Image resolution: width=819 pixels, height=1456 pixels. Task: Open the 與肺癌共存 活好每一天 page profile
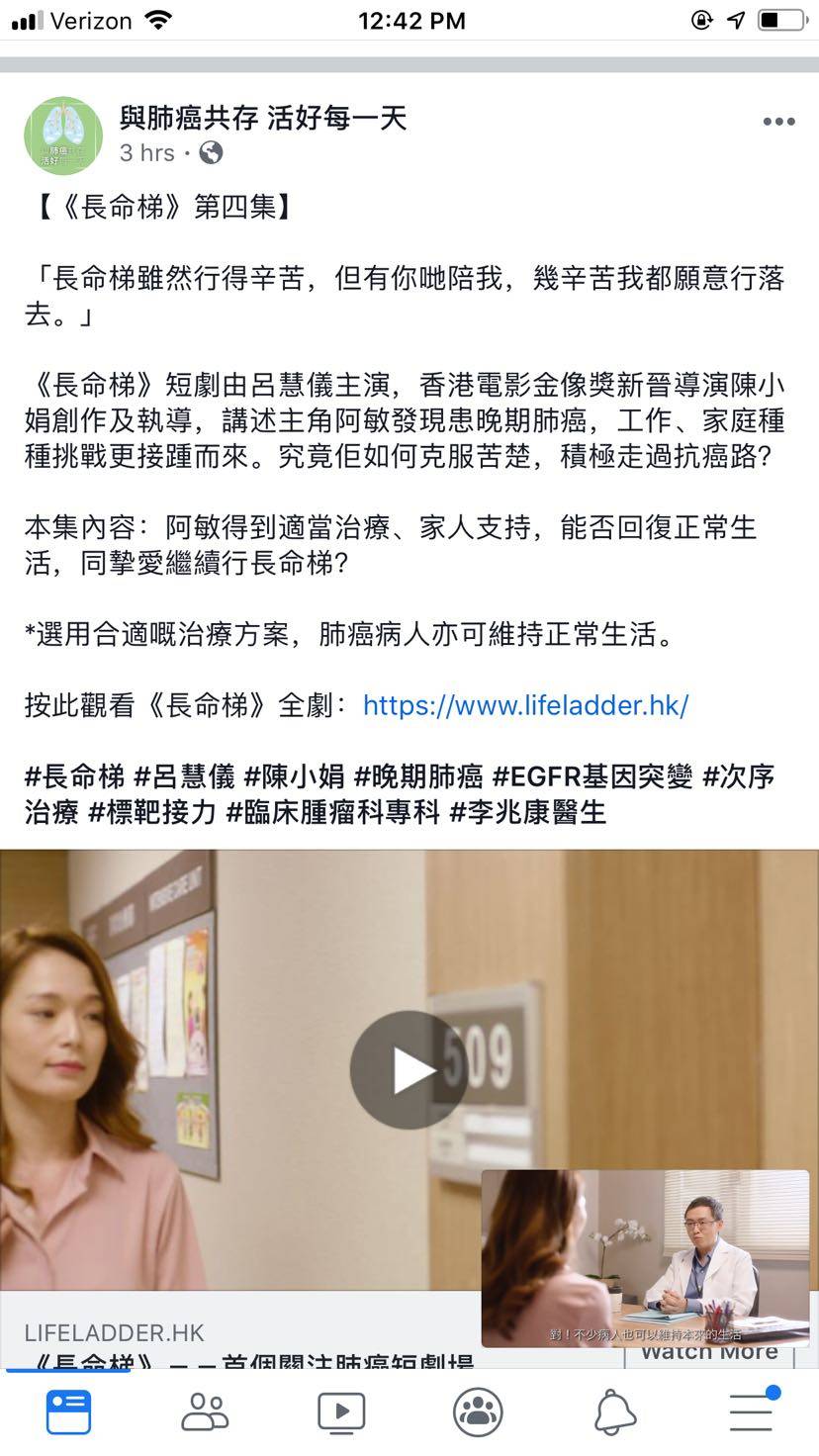click(263, 119)
